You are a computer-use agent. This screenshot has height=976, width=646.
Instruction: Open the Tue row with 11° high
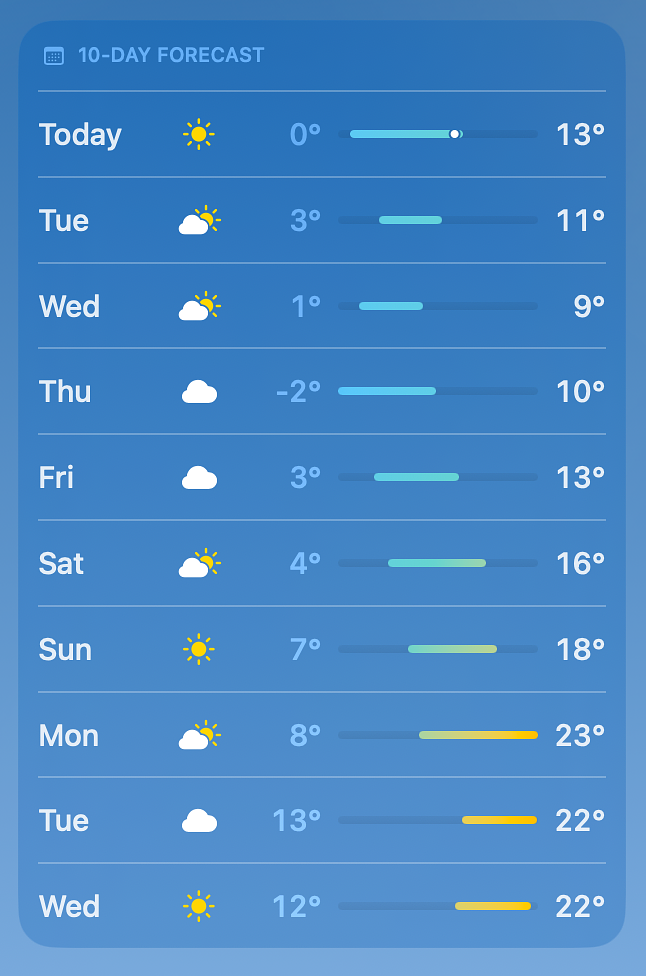coord(321,220)
